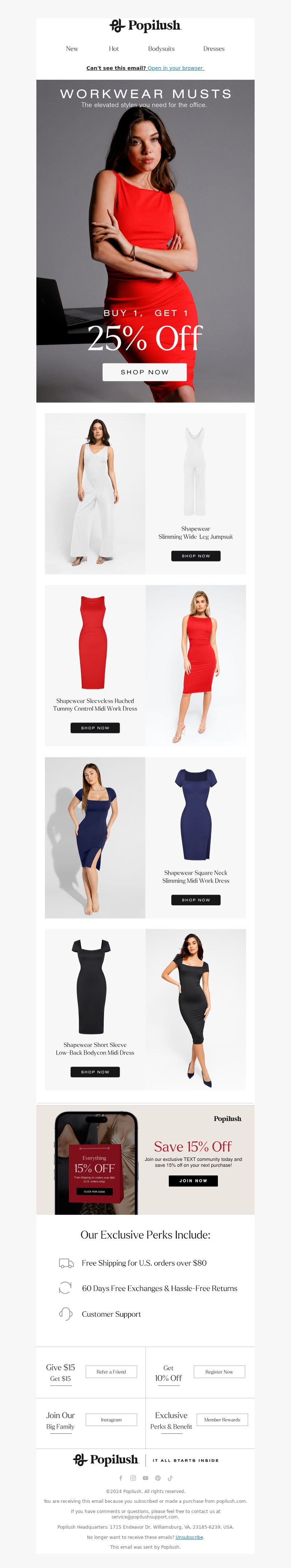291x1568 pixels.
Task: Tap the Unsubscribe link
Action: coord(189,1537)
